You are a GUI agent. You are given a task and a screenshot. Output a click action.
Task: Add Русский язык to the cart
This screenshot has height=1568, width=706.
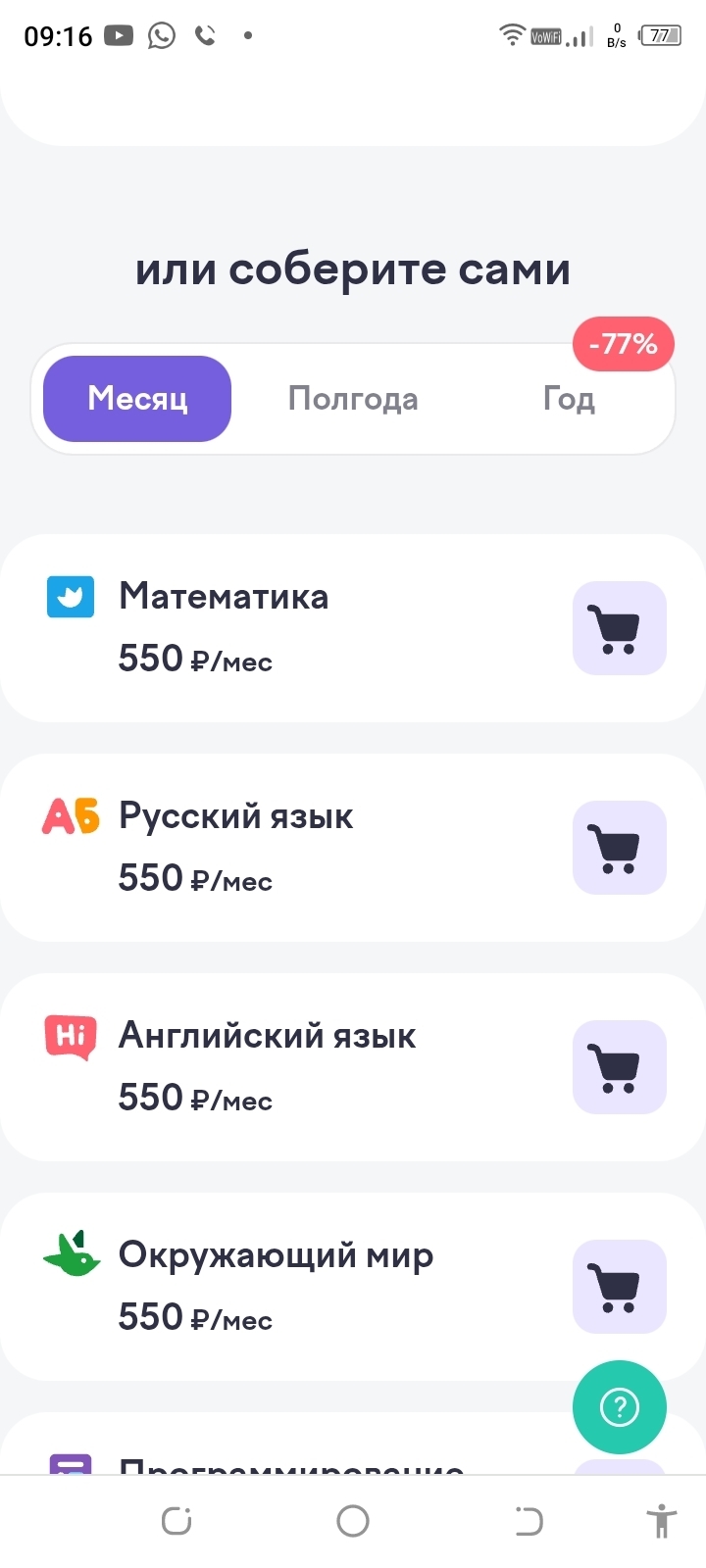pos(619,848)
